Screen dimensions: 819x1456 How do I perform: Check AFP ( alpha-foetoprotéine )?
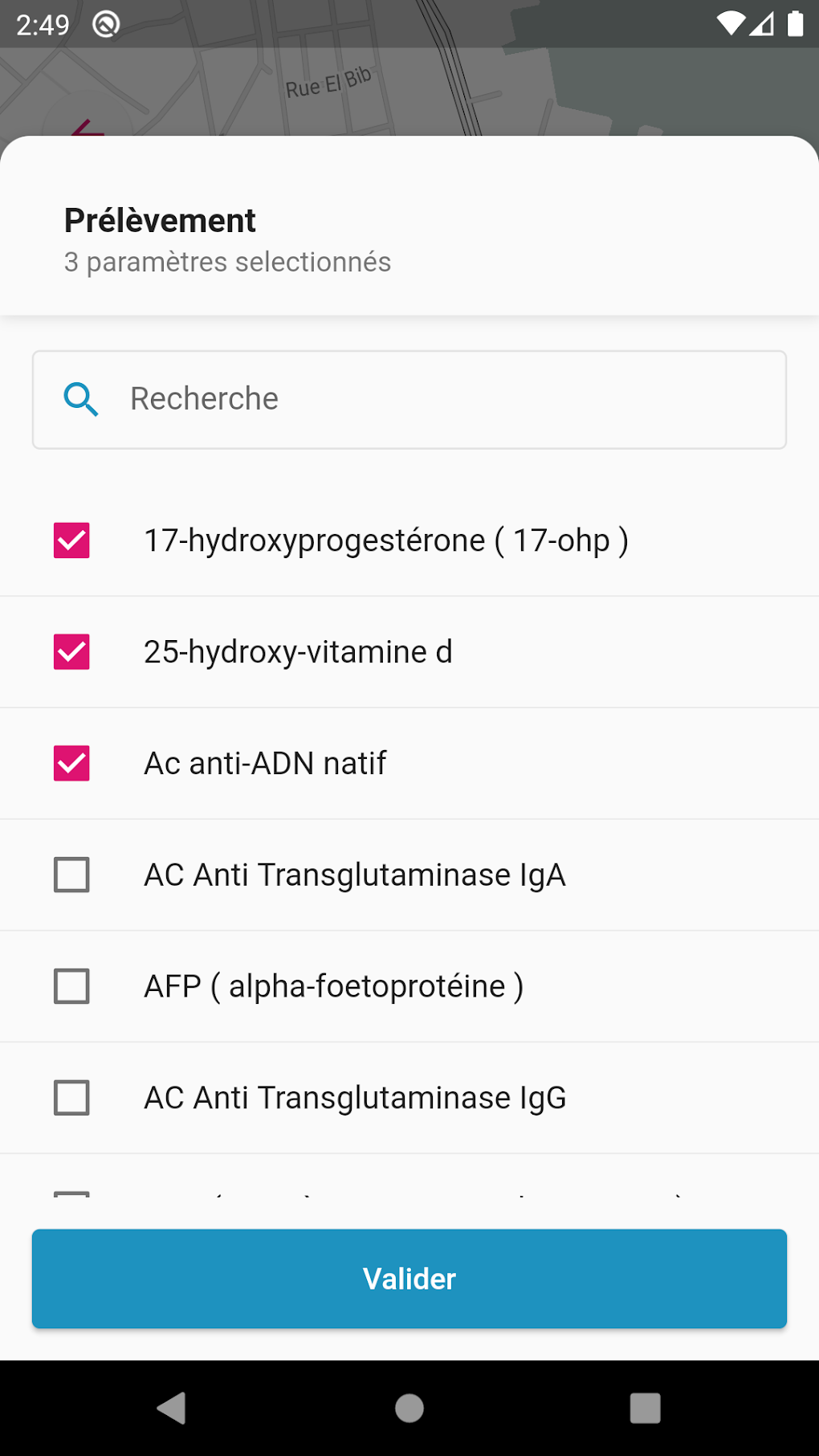click(x=71, y=987)
